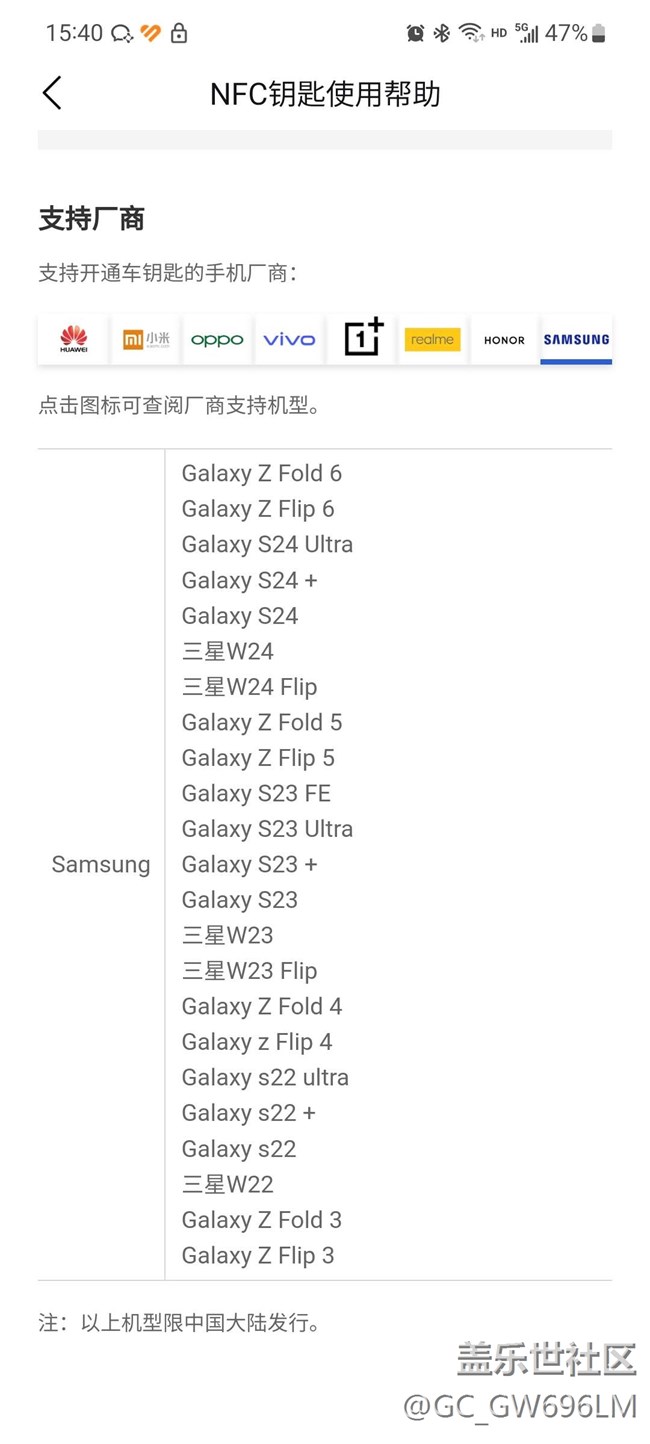The width and height of the screenshot is (650, 1444).
Task: View realme supported models
Action: coord(433,340)
